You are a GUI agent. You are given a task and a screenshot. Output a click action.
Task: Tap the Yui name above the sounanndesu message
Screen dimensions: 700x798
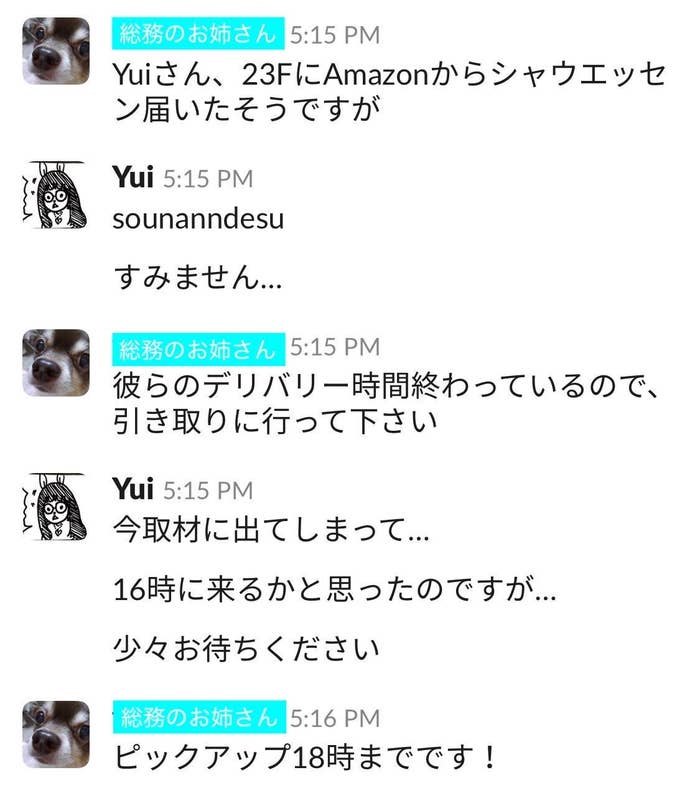tap(133, 178)
